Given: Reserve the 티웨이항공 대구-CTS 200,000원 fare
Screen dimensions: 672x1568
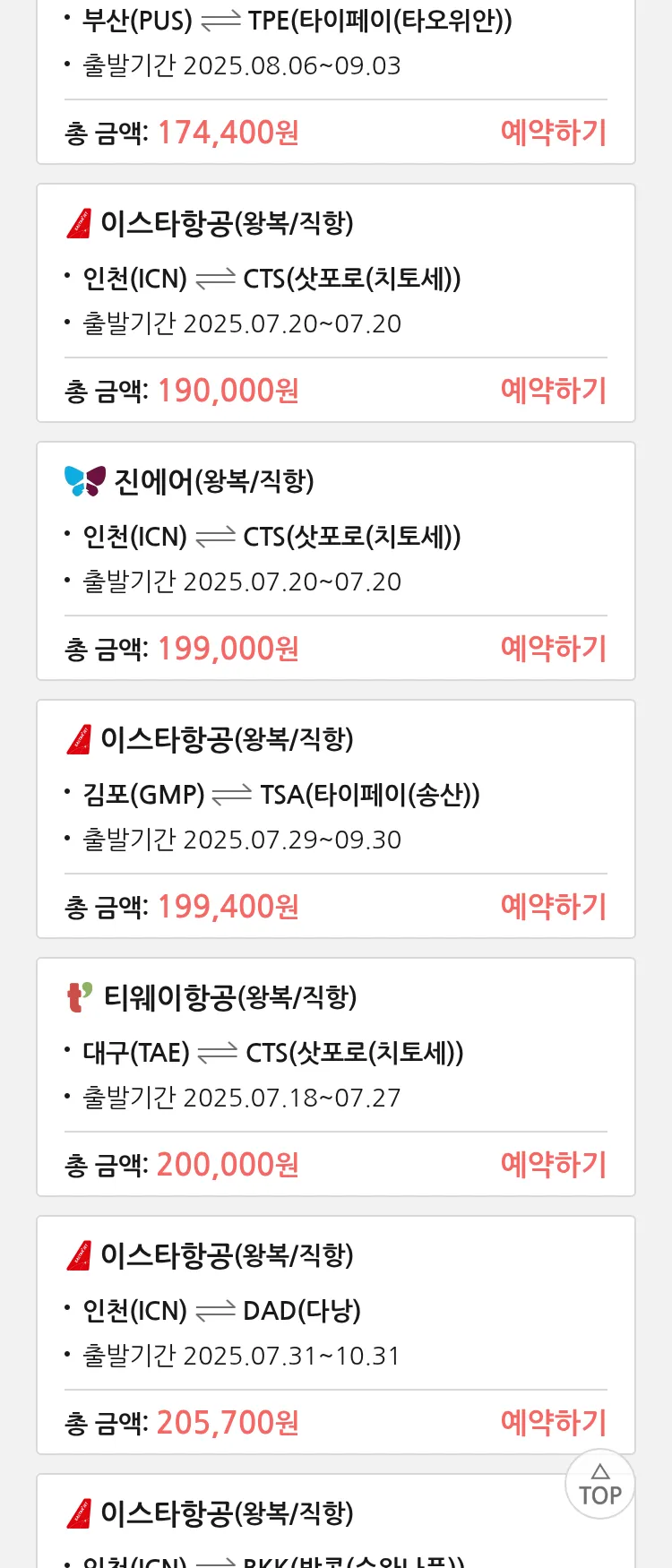Looking at the screenshot, I should pos(553,1165).
